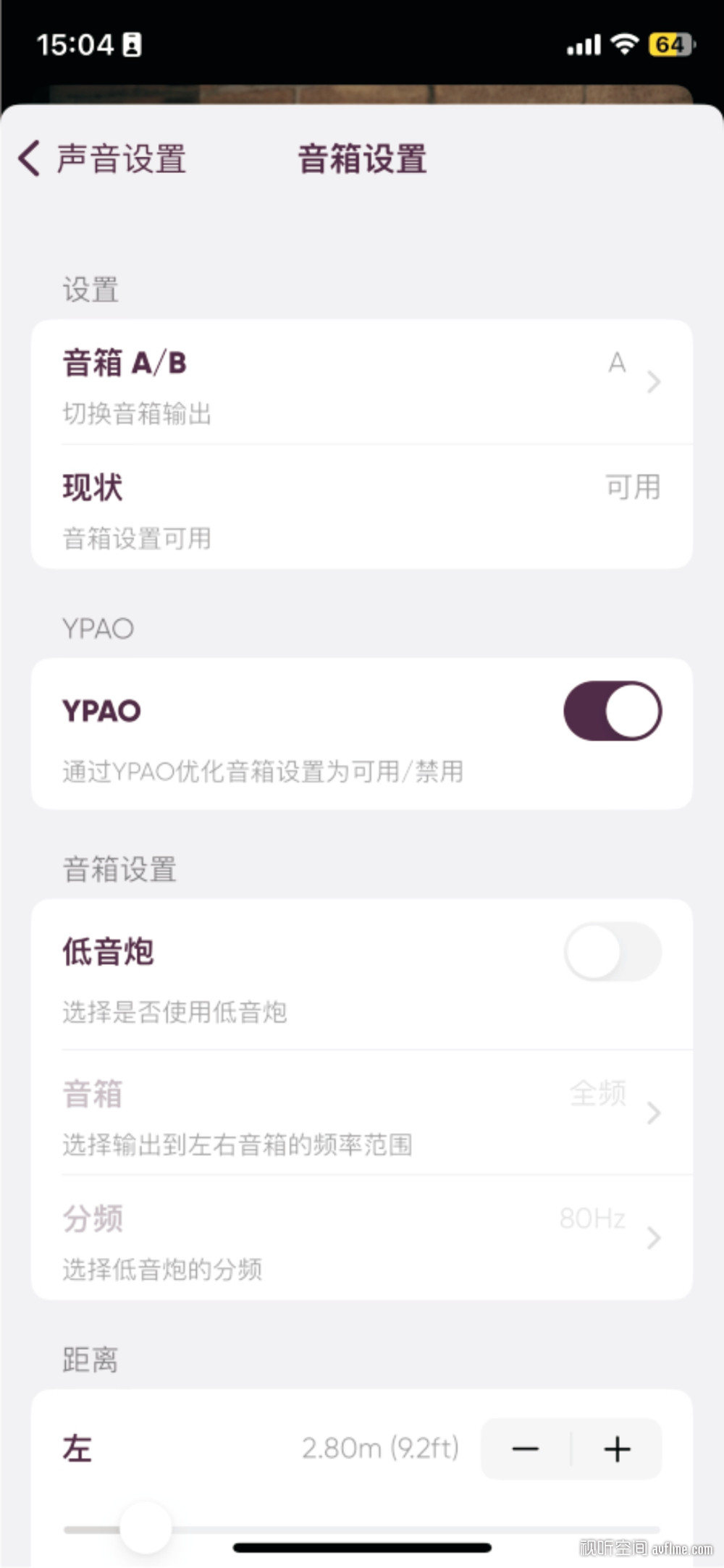Increase left speaker distance with plus
Screen dimensions: 724x1568
coord(617,1449)
